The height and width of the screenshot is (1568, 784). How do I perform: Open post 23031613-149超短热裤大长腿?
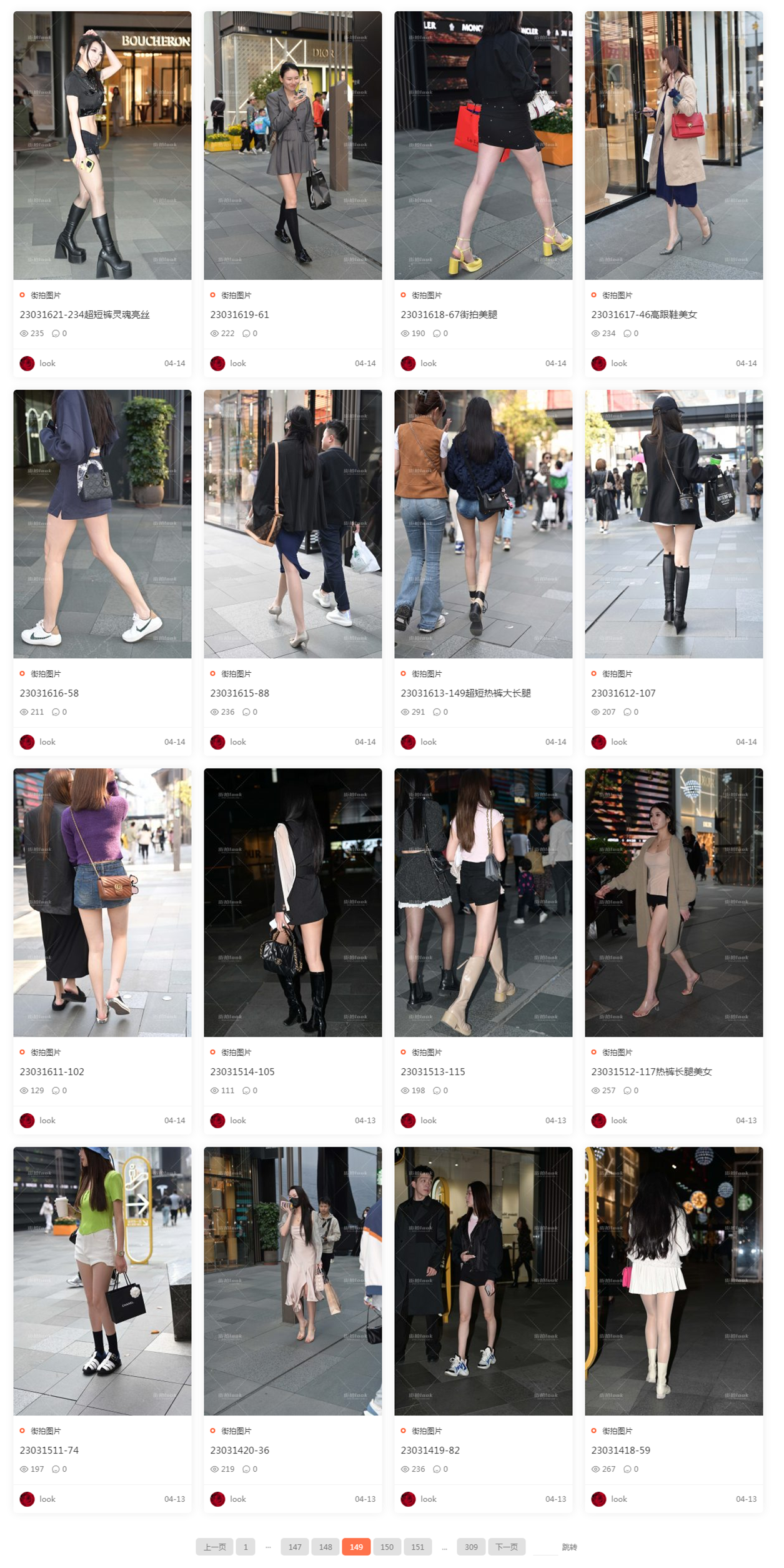(x=465, y=693)
